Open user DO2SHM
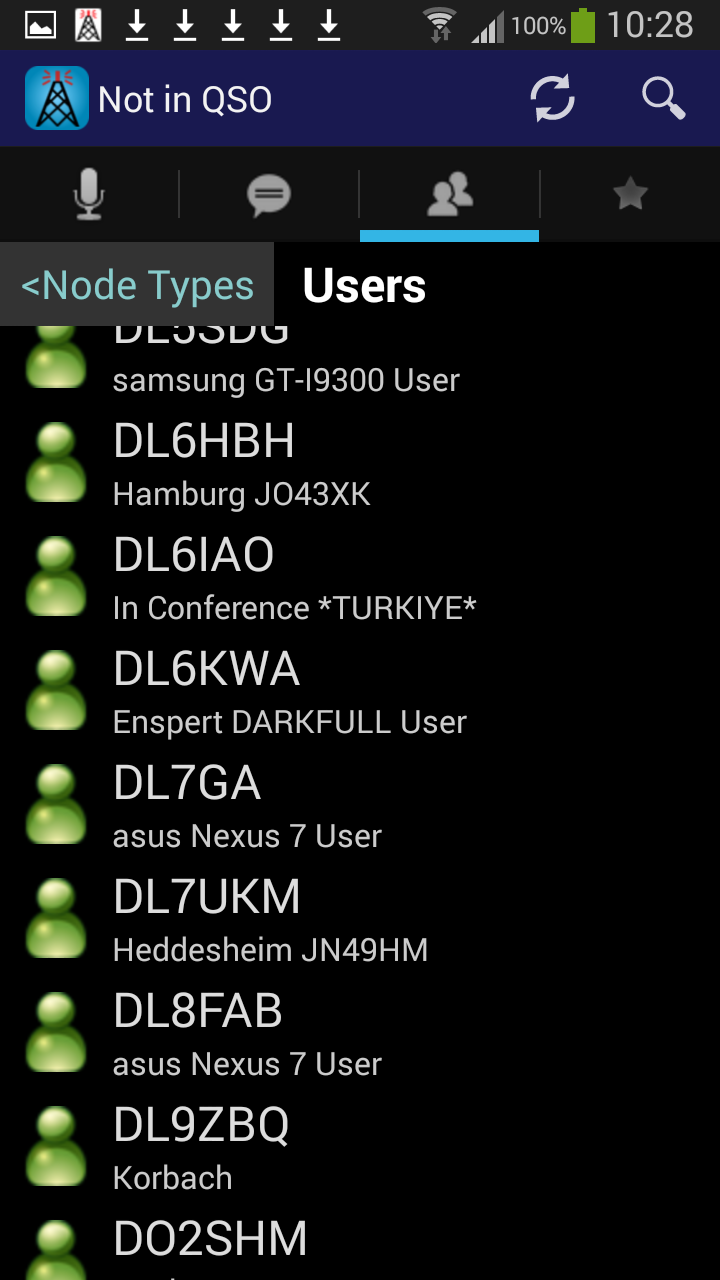Screen dimensions: 720x1280 360,1243
